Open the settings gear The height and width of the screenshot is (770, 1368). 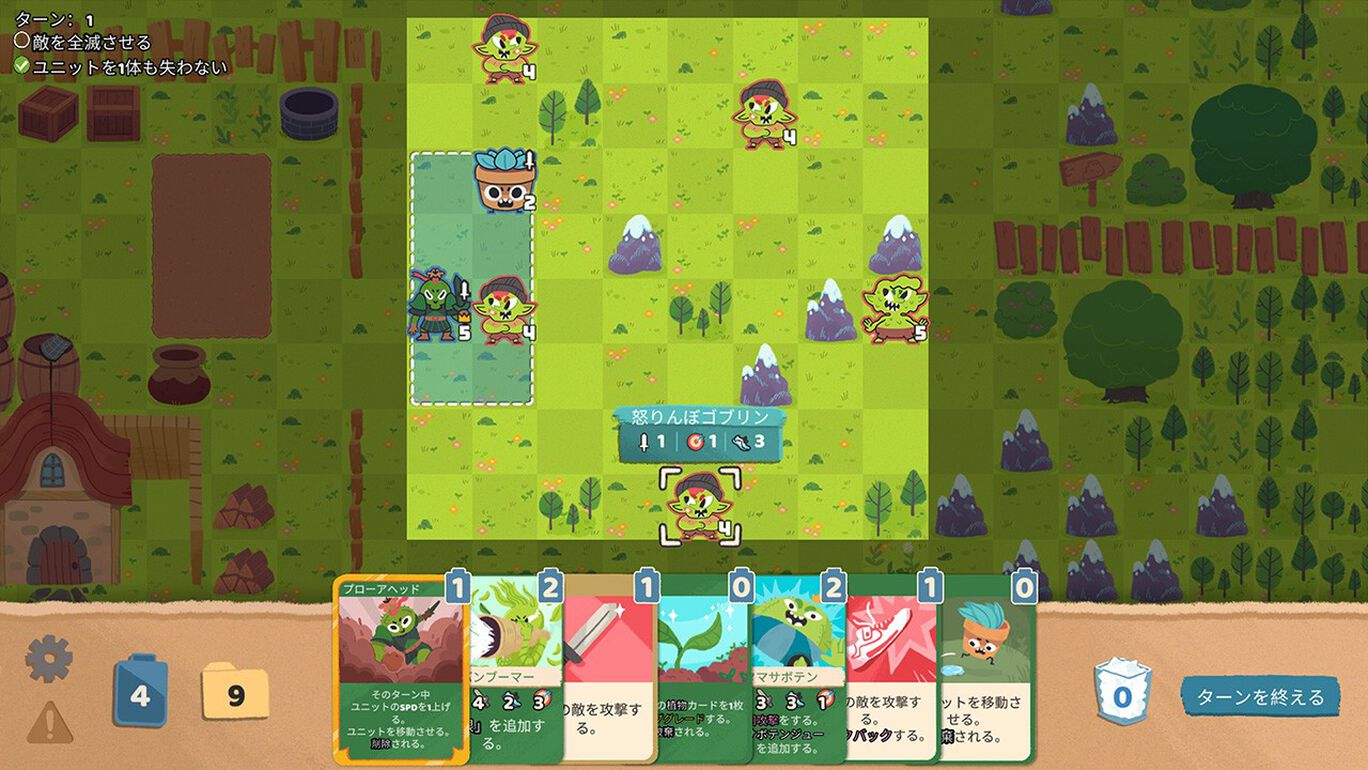tap(49, 659)
